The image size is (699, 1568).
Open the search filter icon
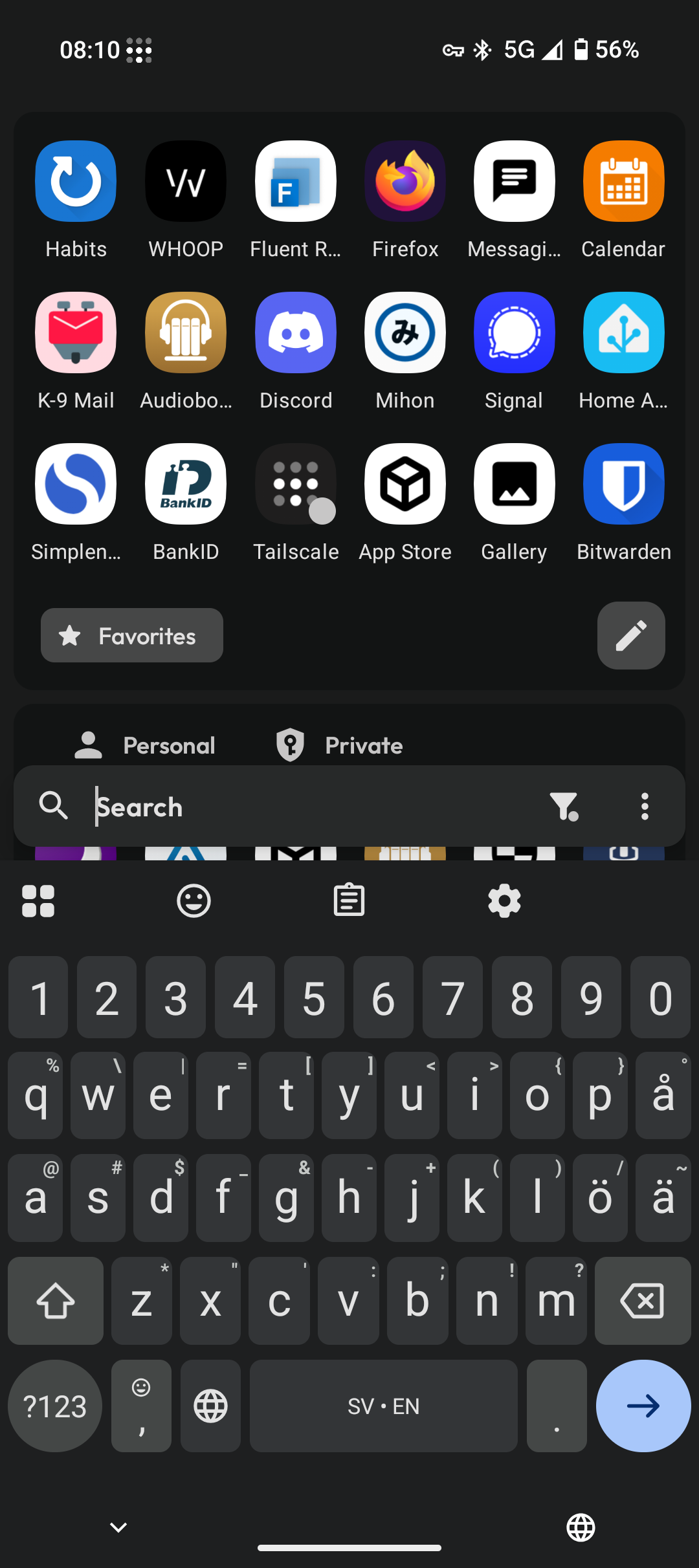pos(564,807)
